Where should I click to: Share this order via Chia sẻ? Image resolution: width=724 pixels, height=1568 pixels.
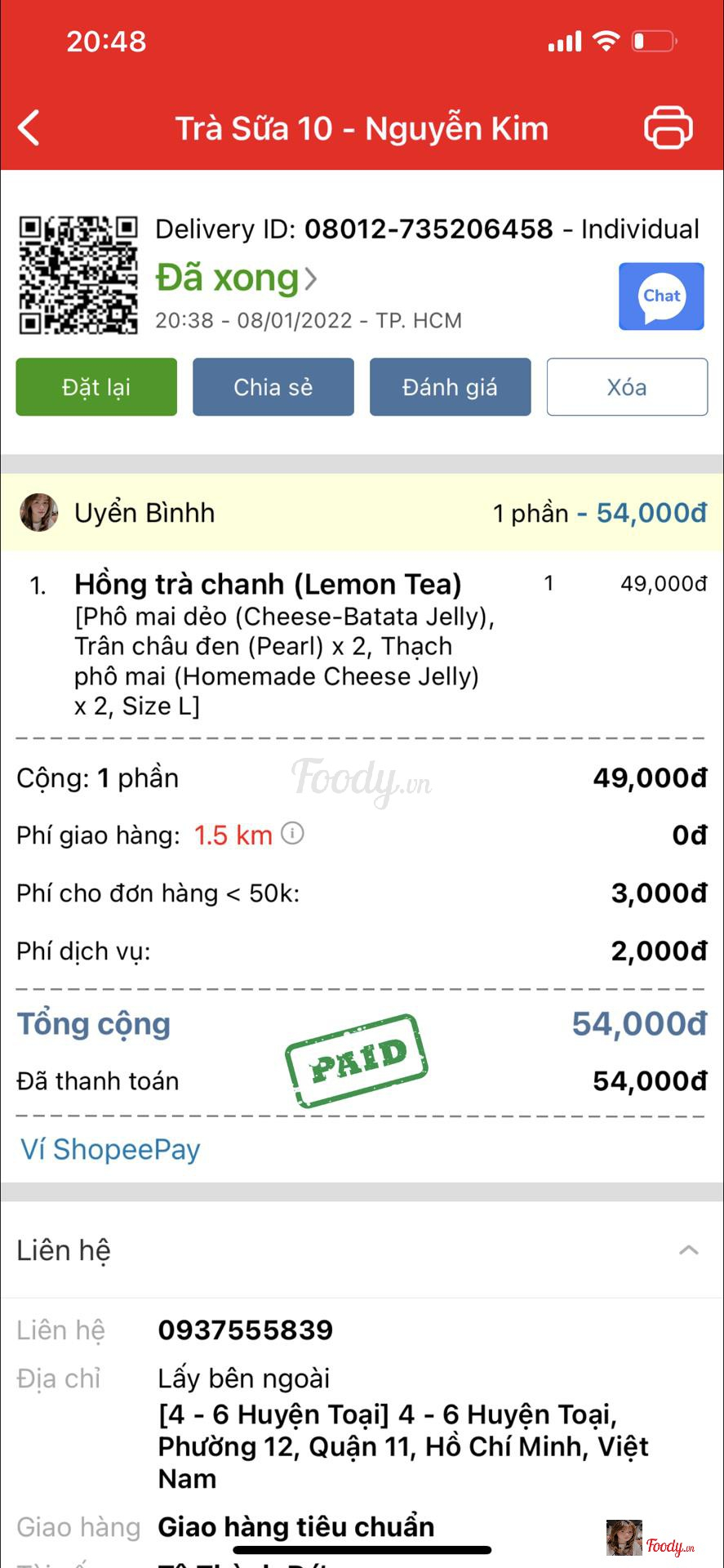pyautogui.click(x=273, y=387)
